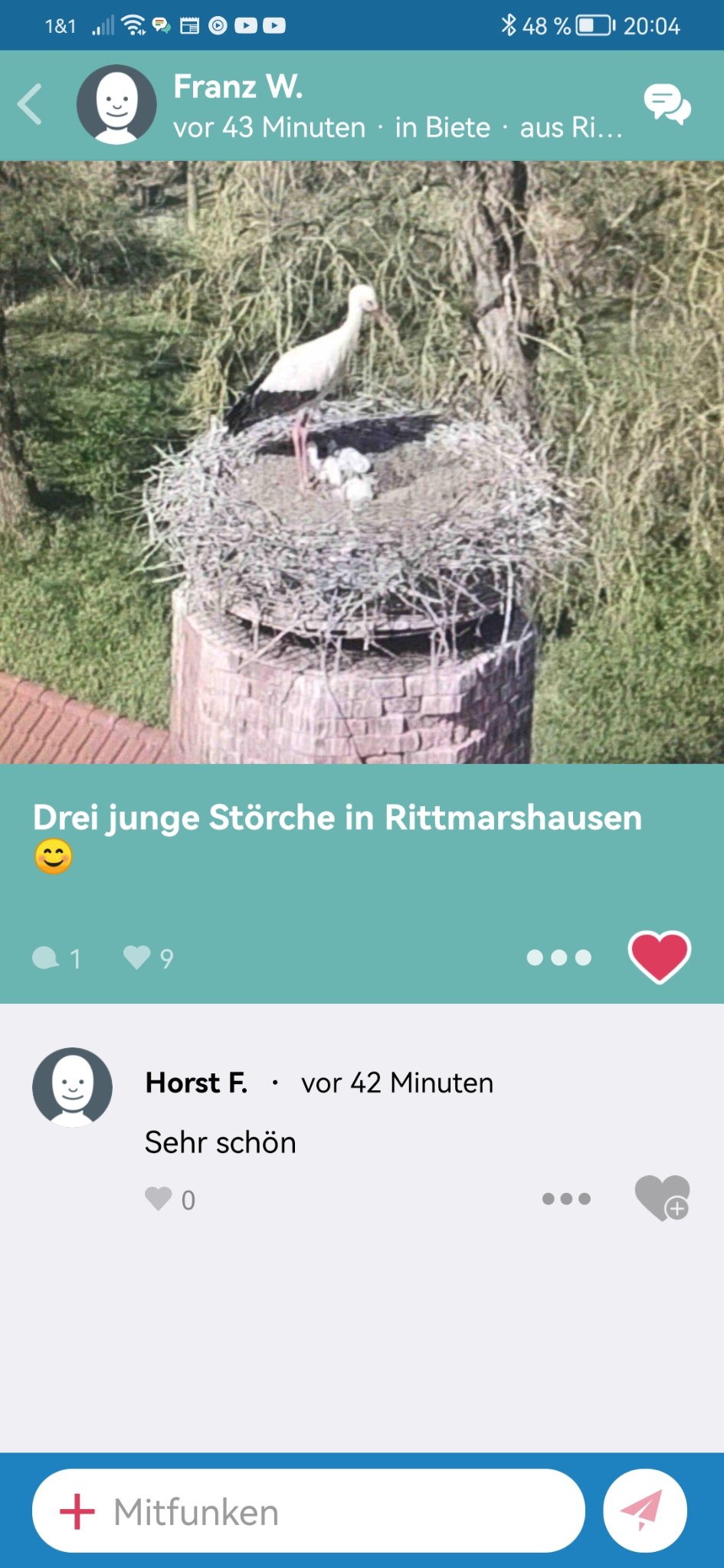This screenshot has width=724, height=1568.
Task: Open Horst F.'s profile picture
Action: [x=73, y=1086]
